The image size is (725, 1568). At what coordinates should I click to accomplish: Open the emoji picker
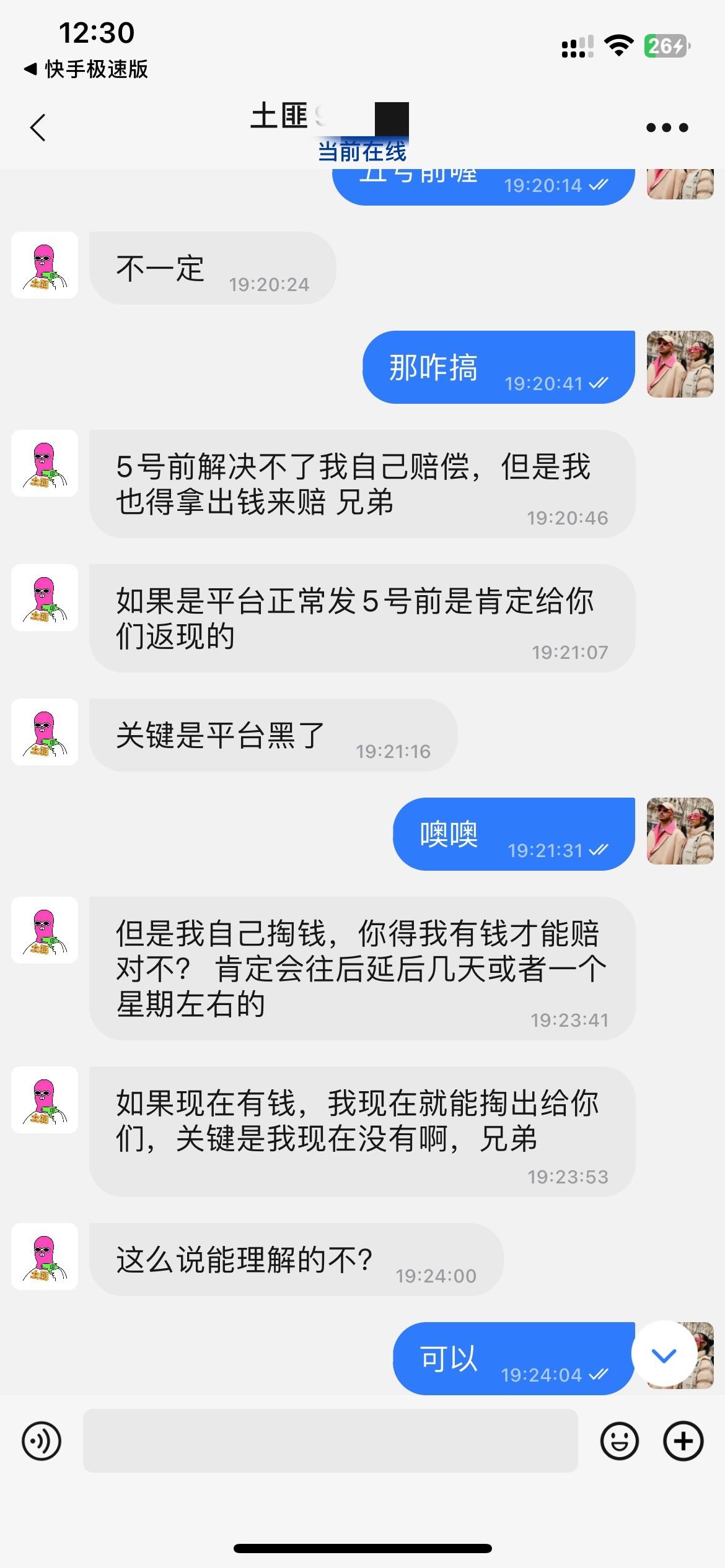pyautogui.click(x=619, y=1441)
